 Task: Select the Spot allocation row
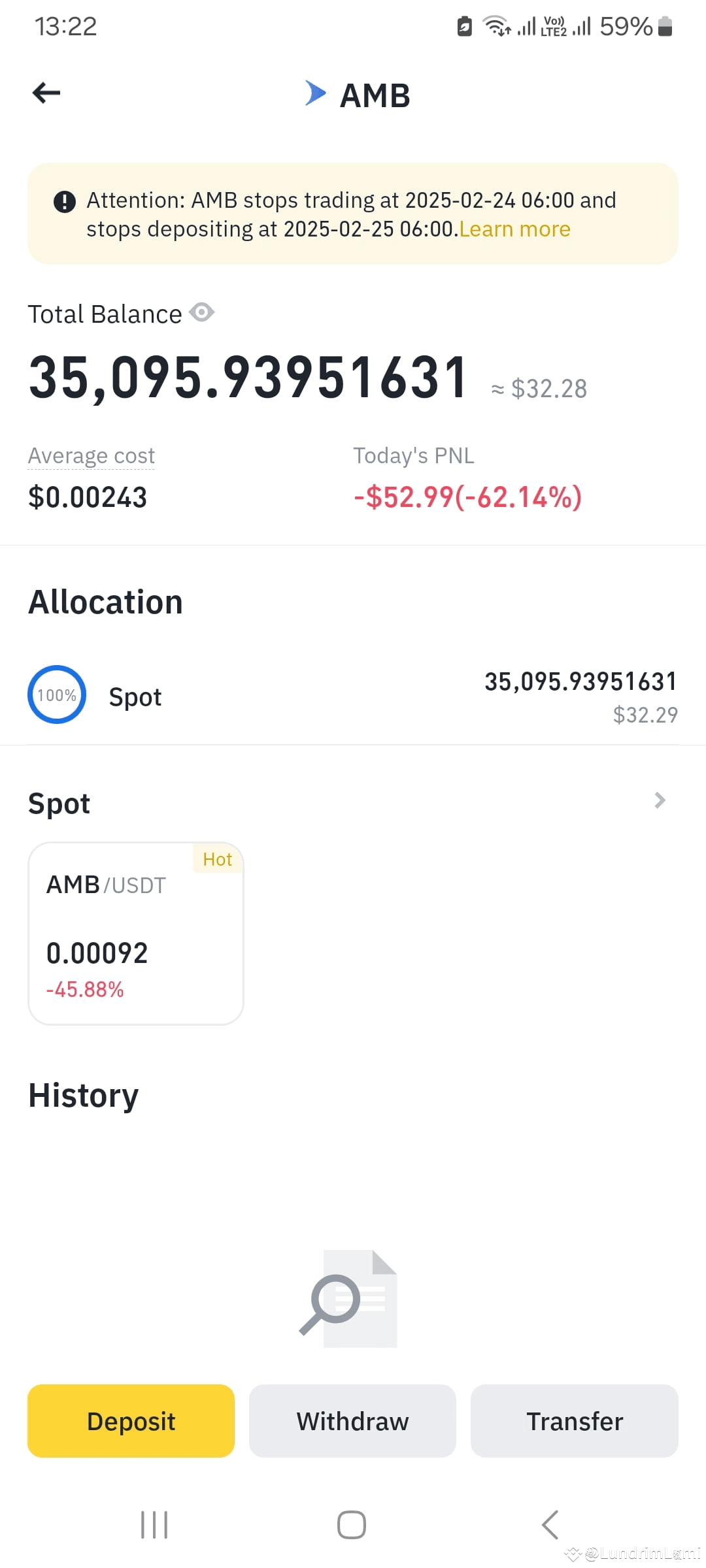[x=353, y=696]
